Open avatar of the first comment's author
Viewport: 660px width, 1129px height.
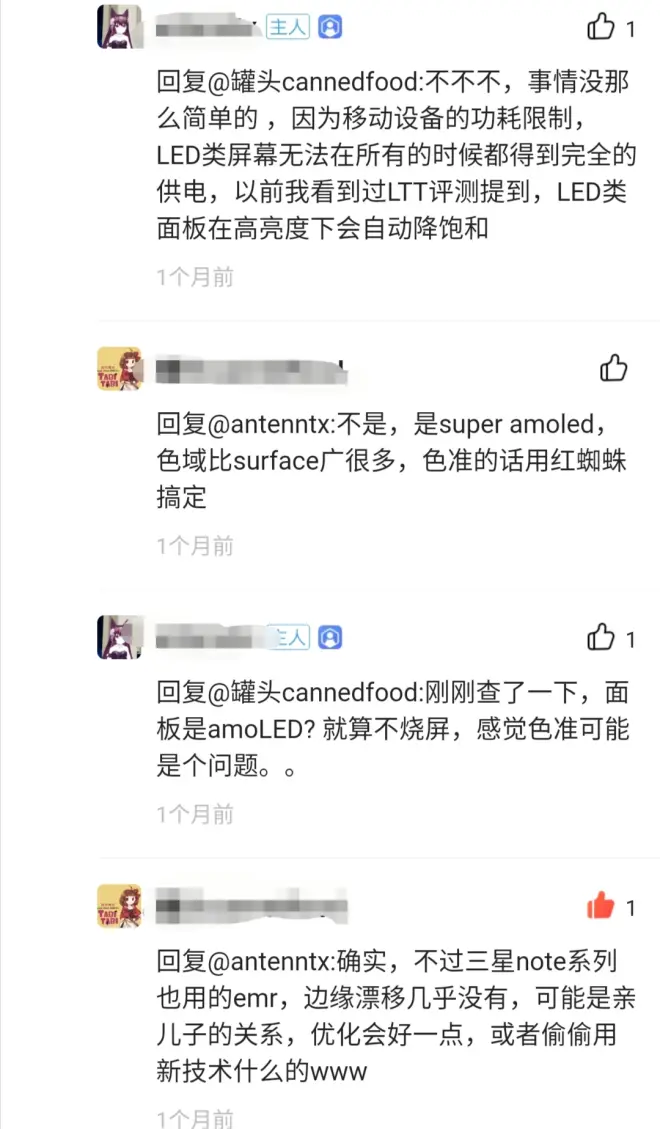120,27
